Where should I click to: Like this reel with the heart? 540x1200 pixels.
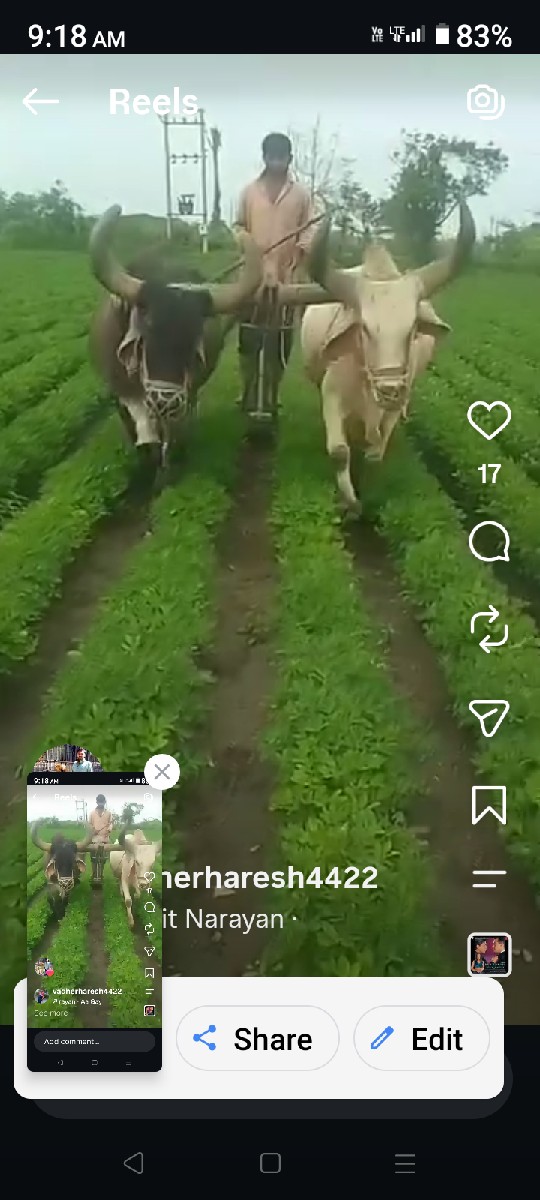(x=489, y=421)
